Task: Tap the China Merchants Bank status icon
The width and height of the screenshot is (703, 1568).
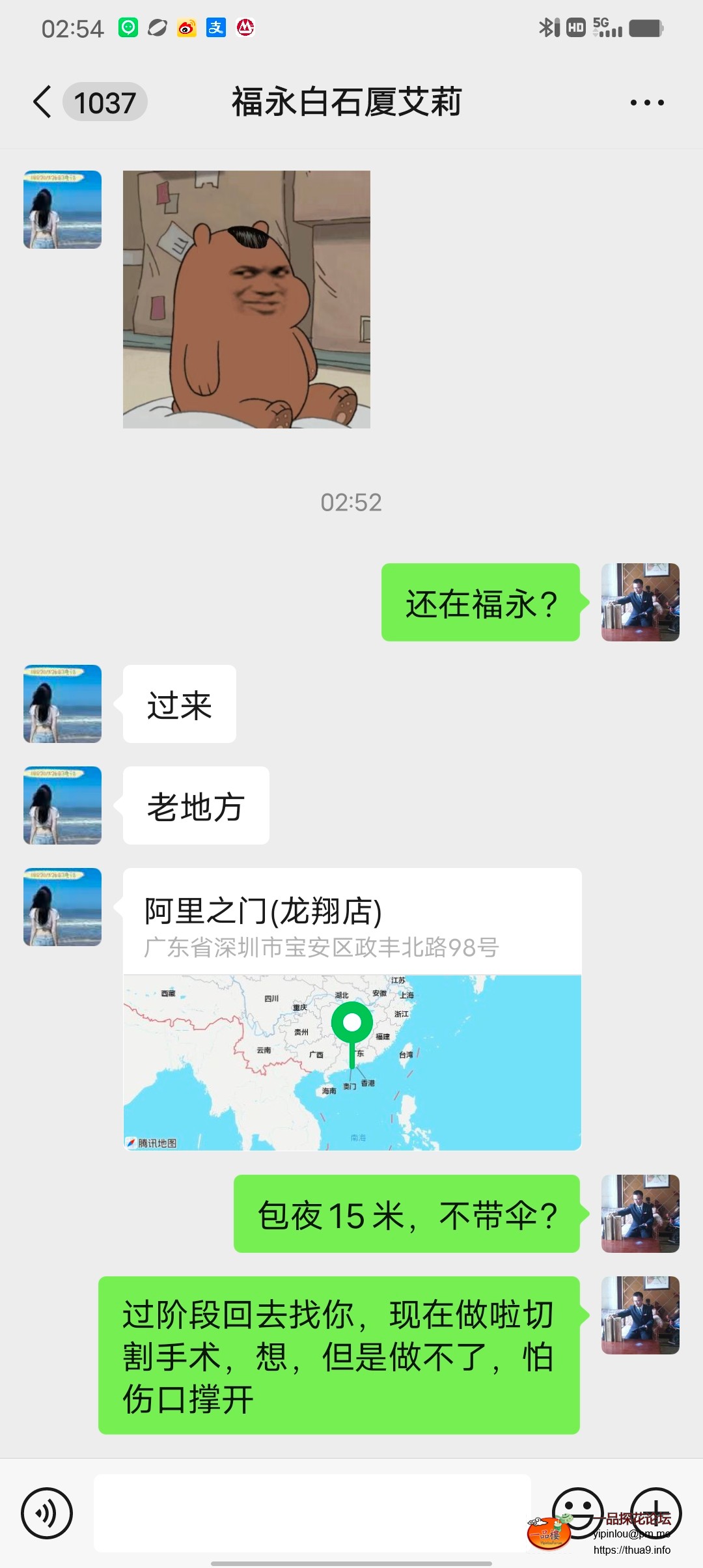Action: (245, 27)
